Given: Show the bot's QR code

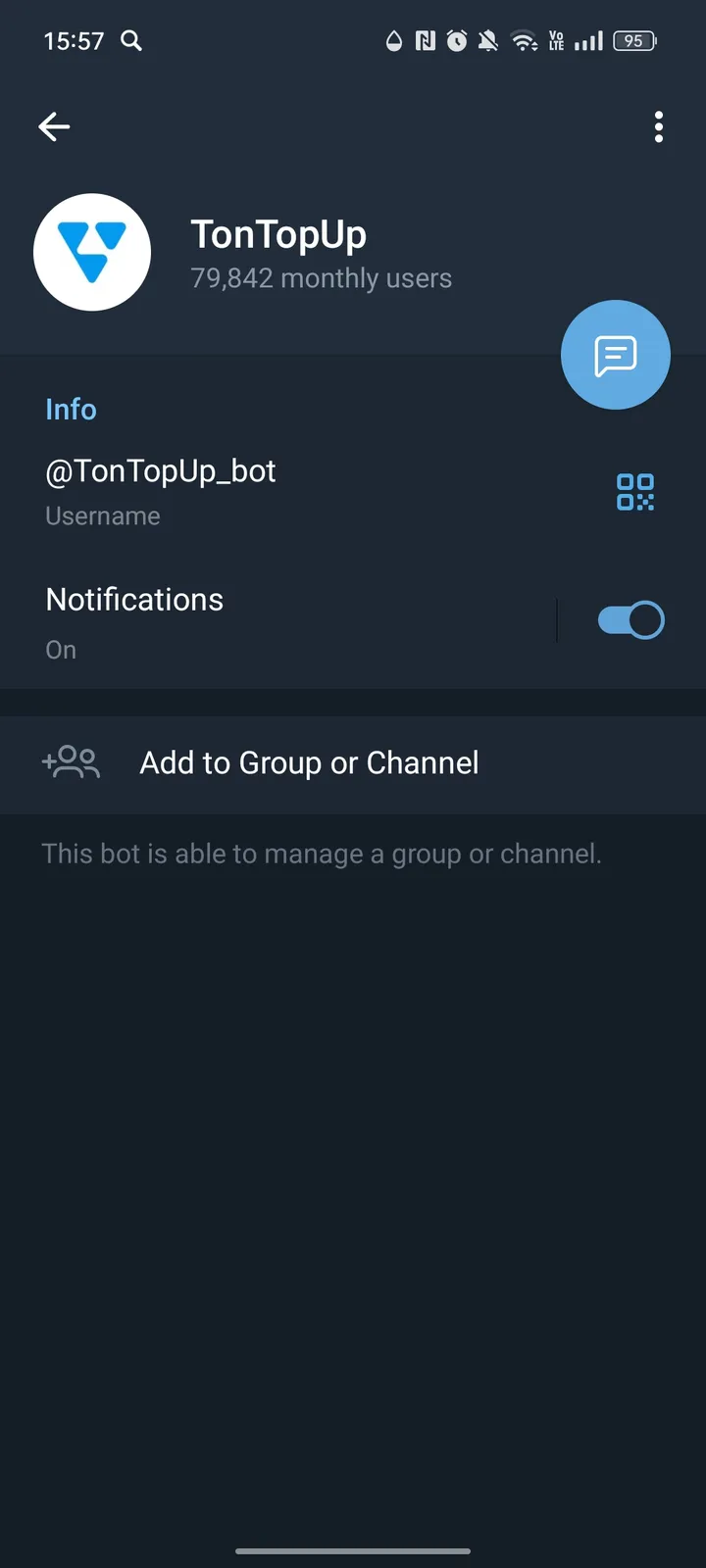Looking at the screenshot, I should click(634, 493).
